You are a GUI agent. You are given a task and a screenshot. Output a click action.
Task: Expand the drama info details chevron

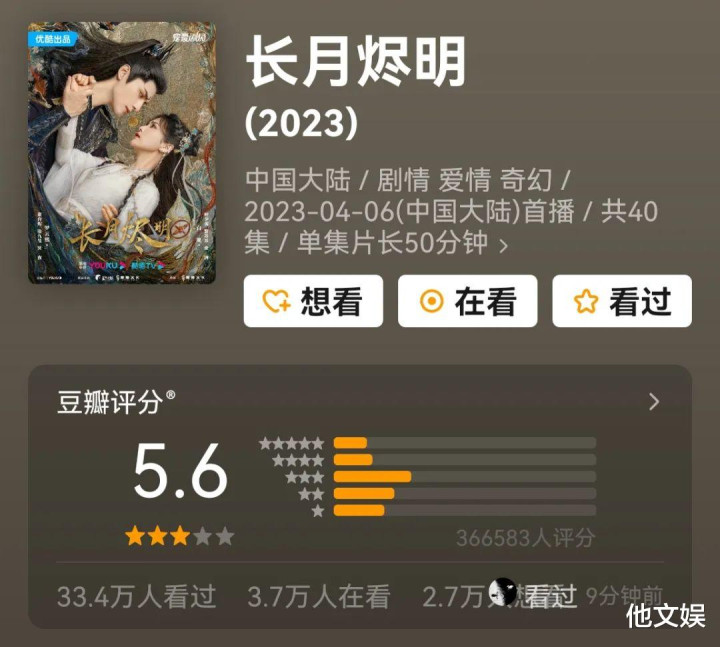point(503,244)
